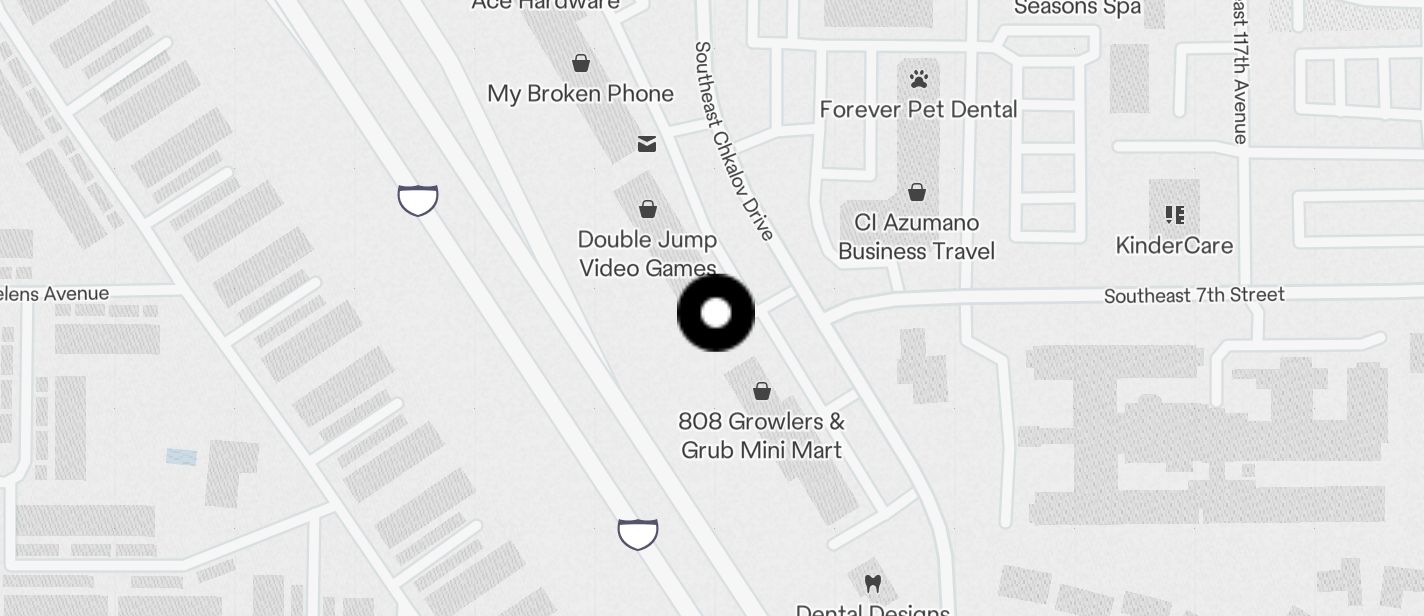1424x616 pixels.
Task: Select the My Broken Phone shop marker
Action: pyautogui.click(x=581, y=64)
